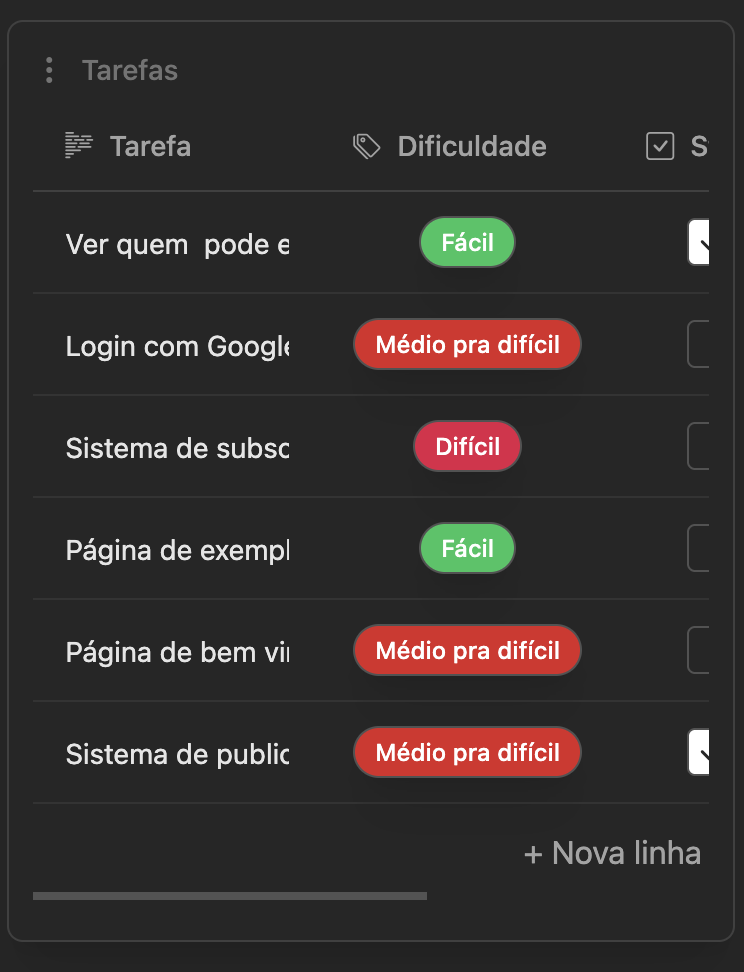The height and width of the screenshot is (972, 744).
Task: Change the Fácil tag on 'Ver quem pode'
Action: pyautogui.click(x=467, y=243)
